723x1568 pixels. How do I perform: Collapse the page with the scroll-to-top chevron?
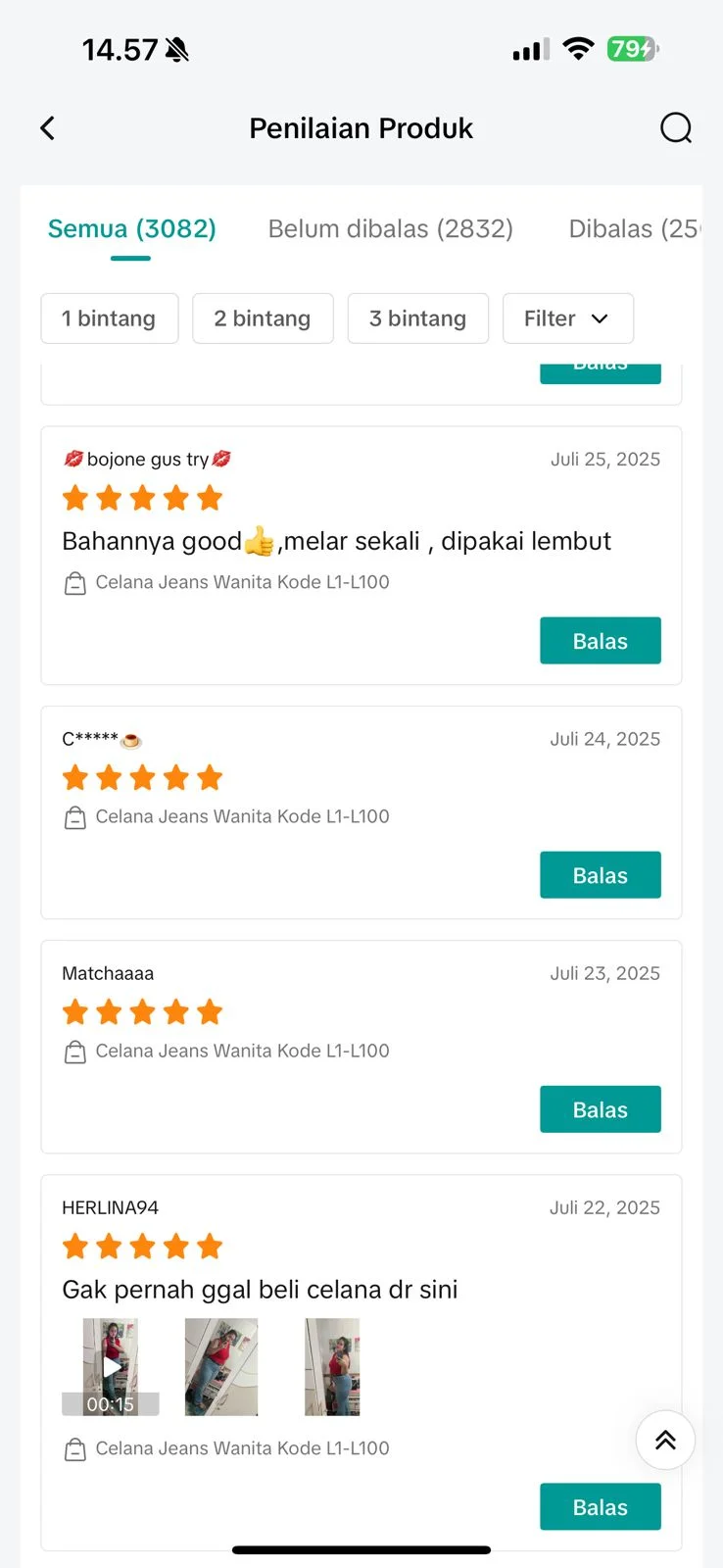pos(665,1440)
